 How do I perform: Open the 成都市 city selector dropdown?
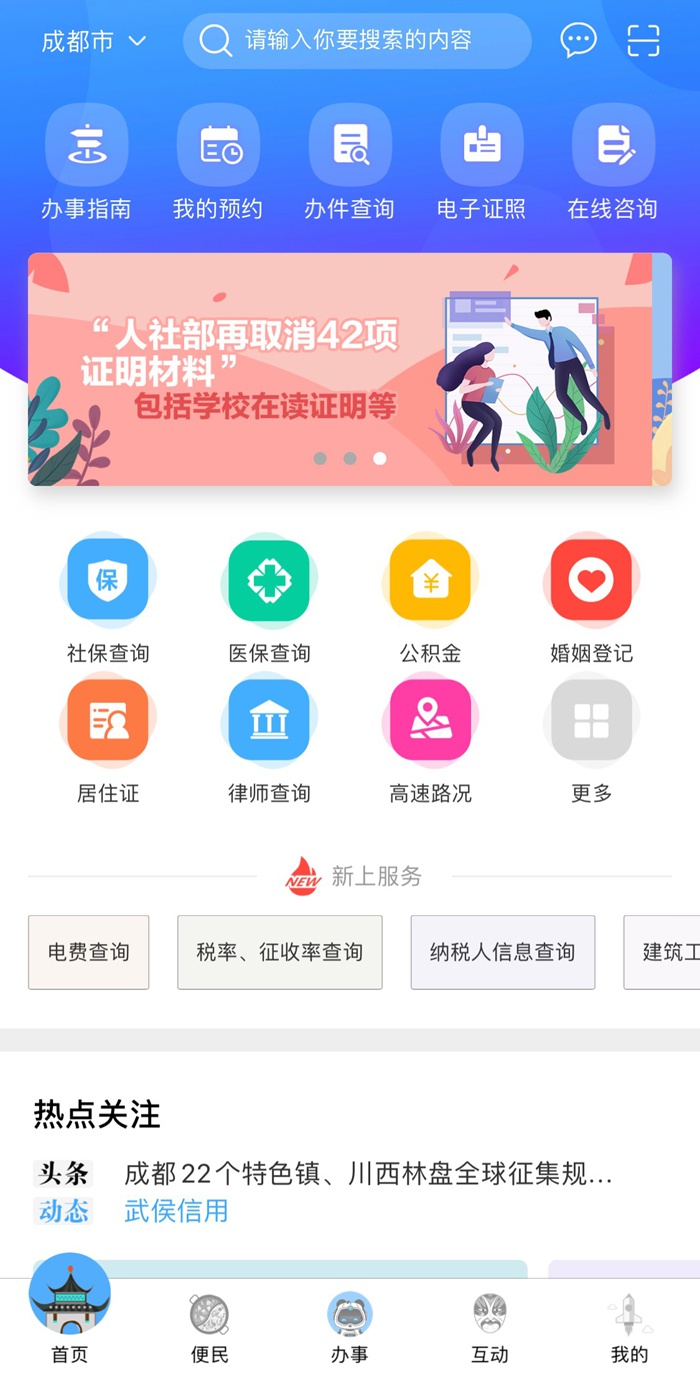[94, 41]
